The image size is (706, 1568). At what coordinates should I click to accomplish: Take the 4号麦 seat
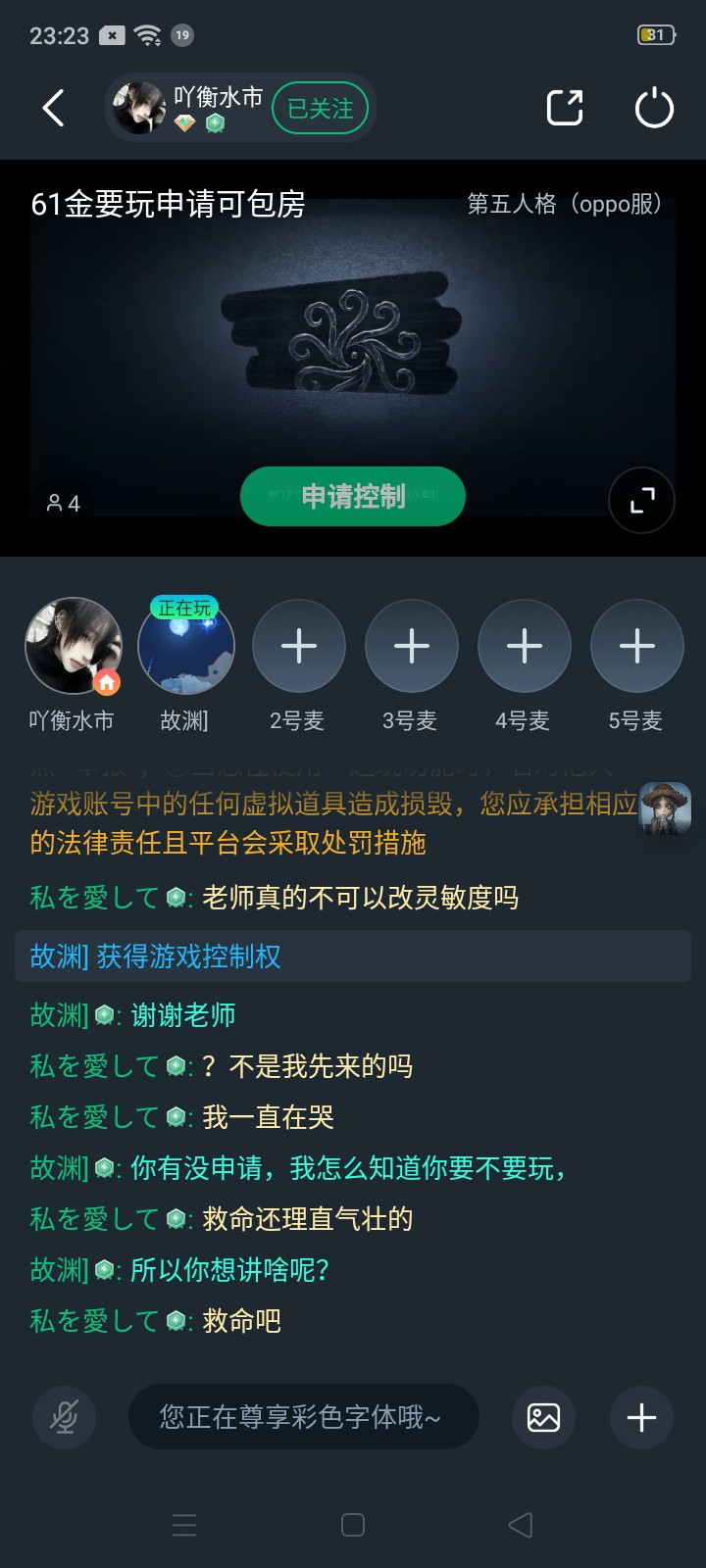pyautogui.click(x=525, y=647)
